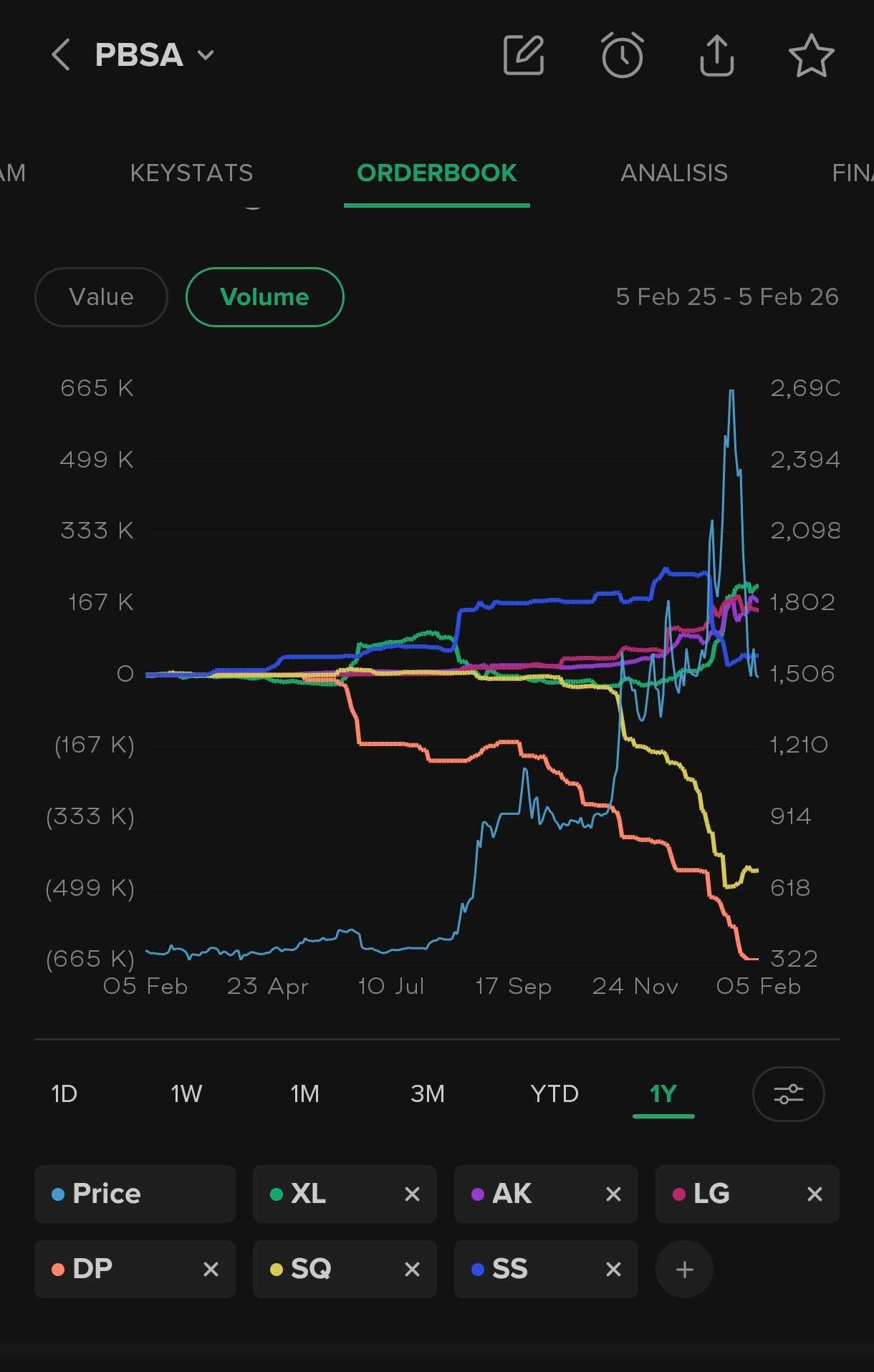The height and width of the screenshot is (1372, 874).
Task: Open the note editing icon
Action: click(x=524, y=55)
